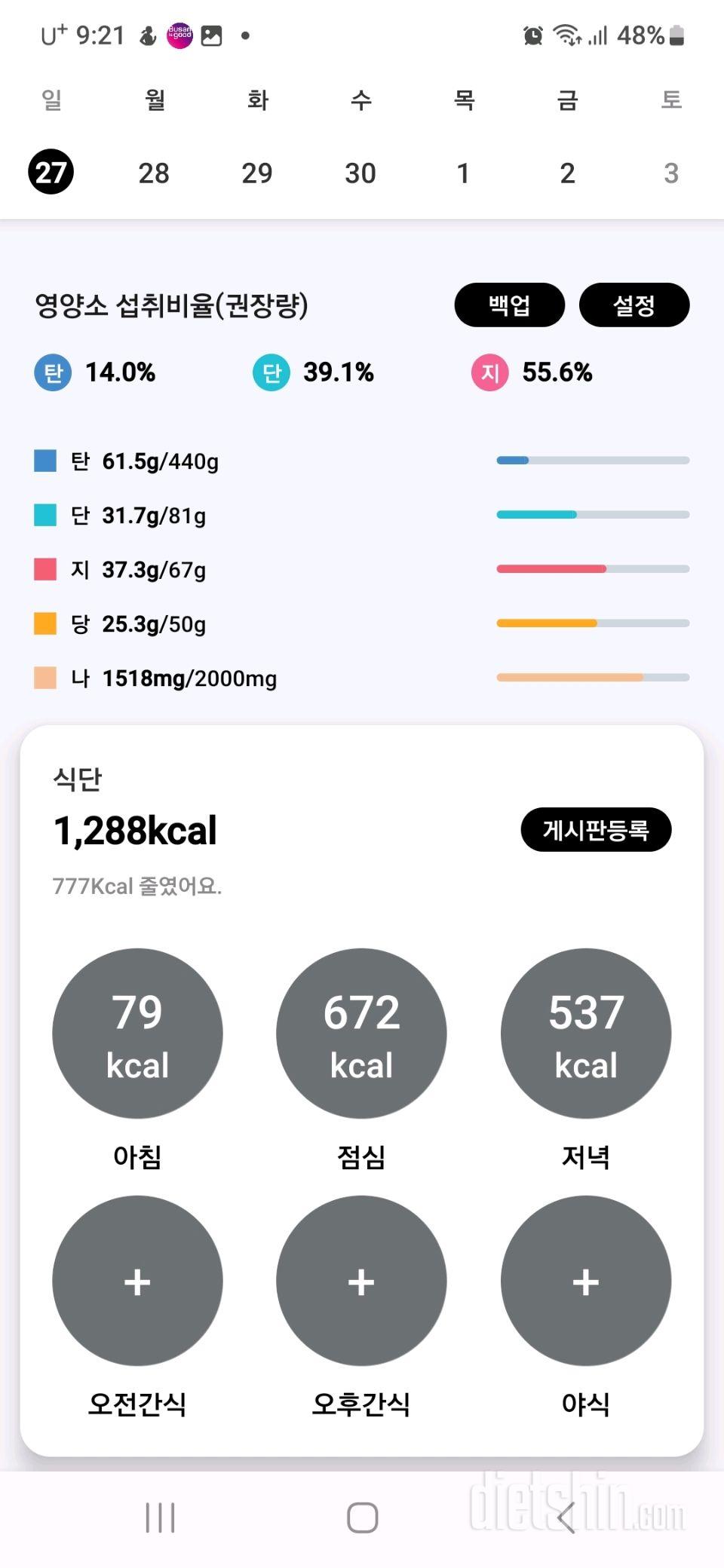Screen dimensions: 724x1568
Task: Open recent apps from the navigation bar
Action: coord(160,1517)
